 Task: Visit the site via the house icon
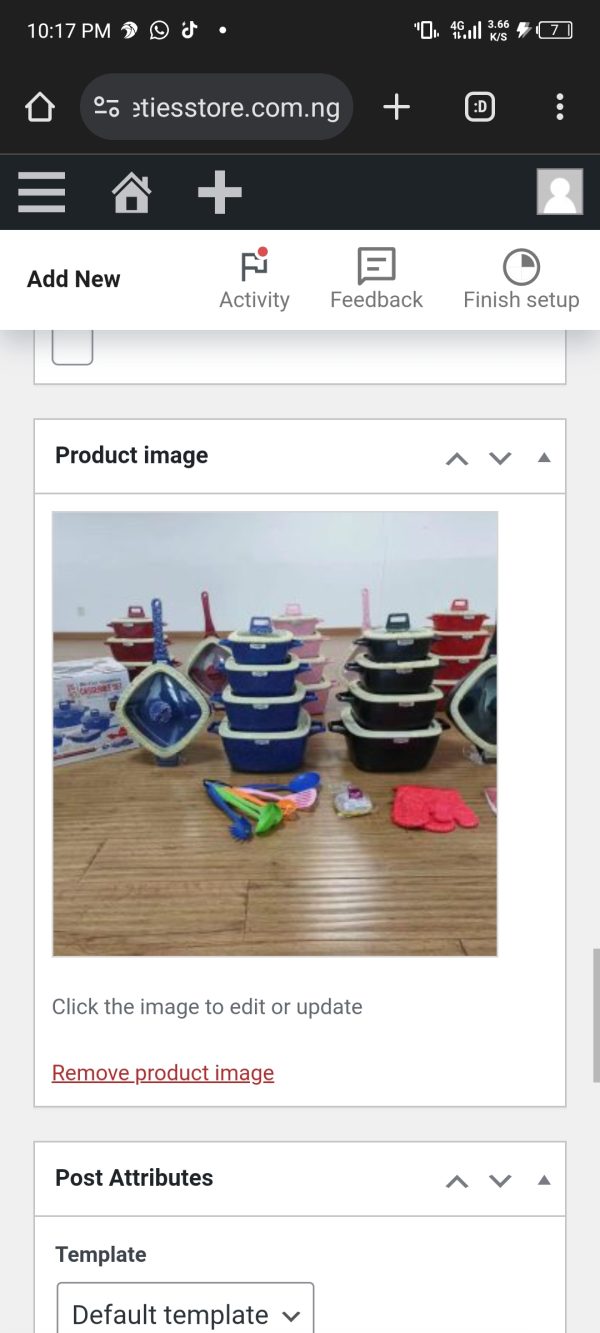(131, 192)
